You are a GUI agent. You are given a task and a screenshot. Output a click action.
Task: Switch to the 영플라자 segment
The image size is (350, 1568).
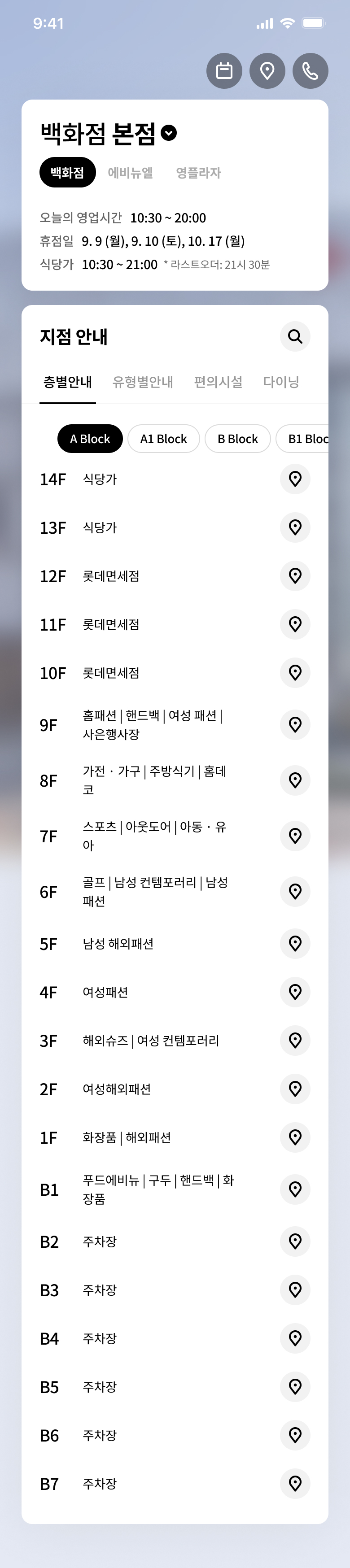point(198,173)
